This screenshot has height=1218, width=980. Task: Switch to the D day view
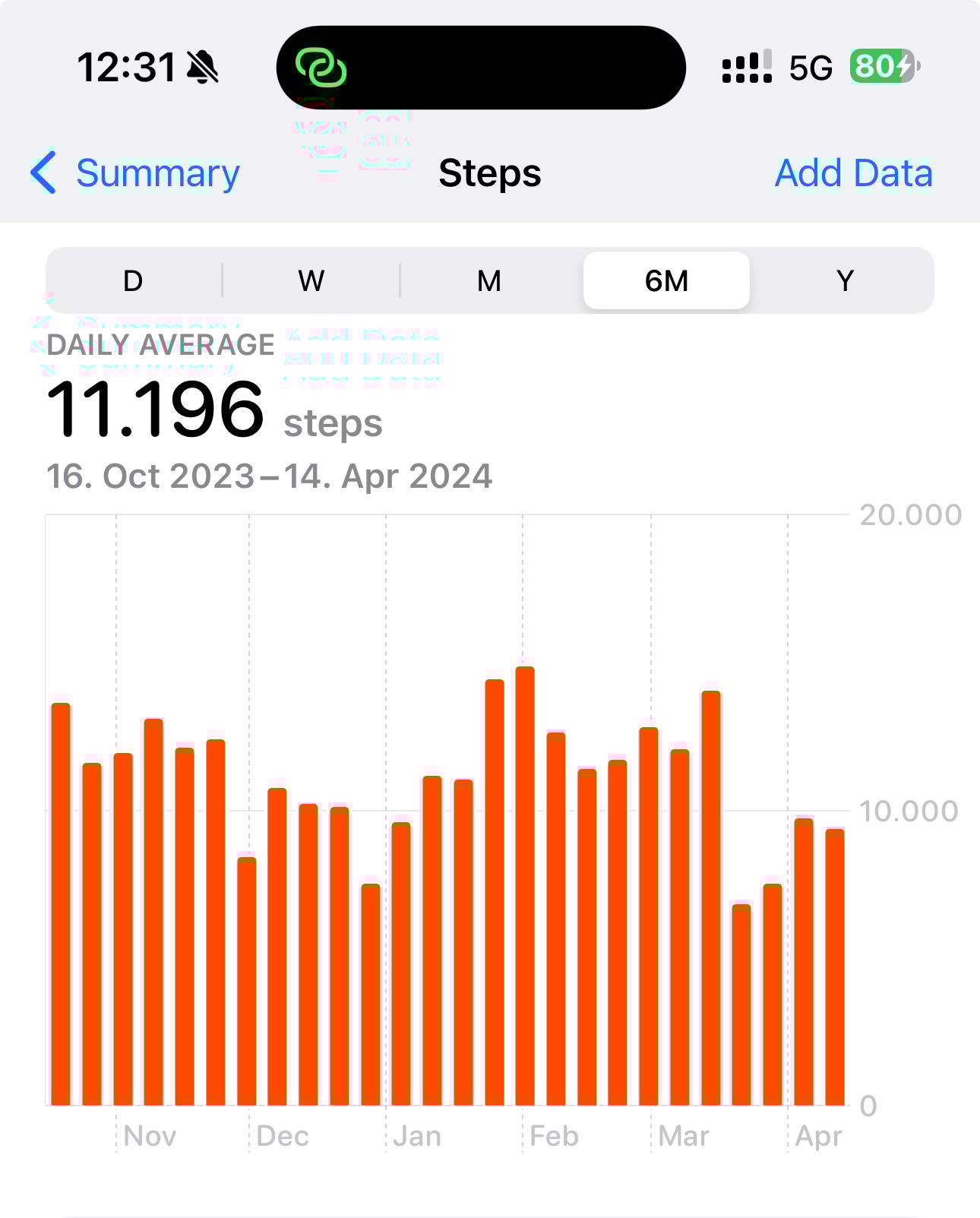(x=133, y=281)
